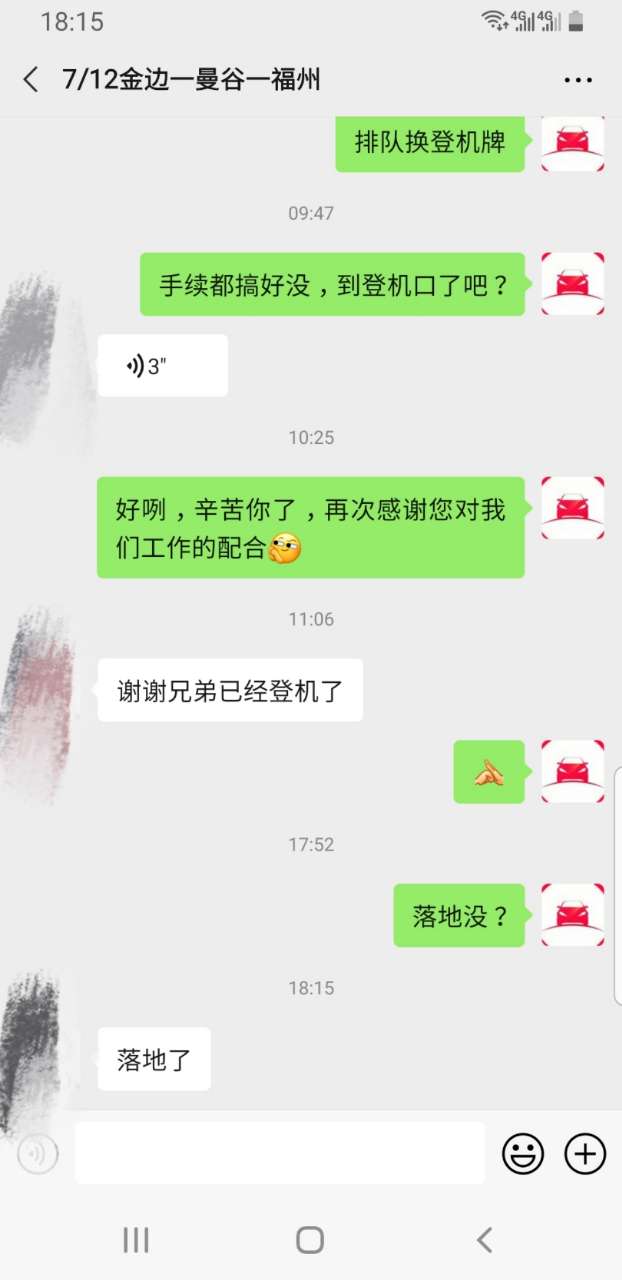Open sender's red car avatar beside 落地没？
622x1280 pixels.
pyautogui.click(x=572, y=915)
